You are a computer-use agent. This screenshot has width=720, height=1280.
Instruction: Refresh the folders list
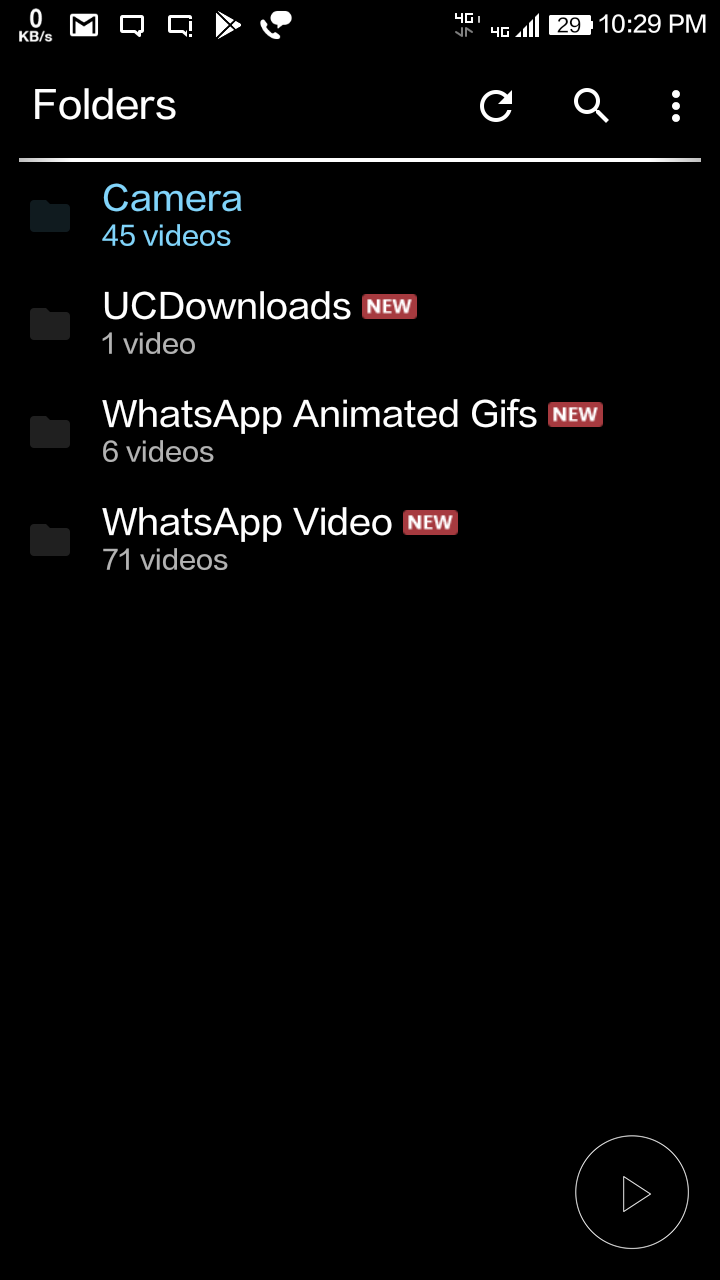496,105
